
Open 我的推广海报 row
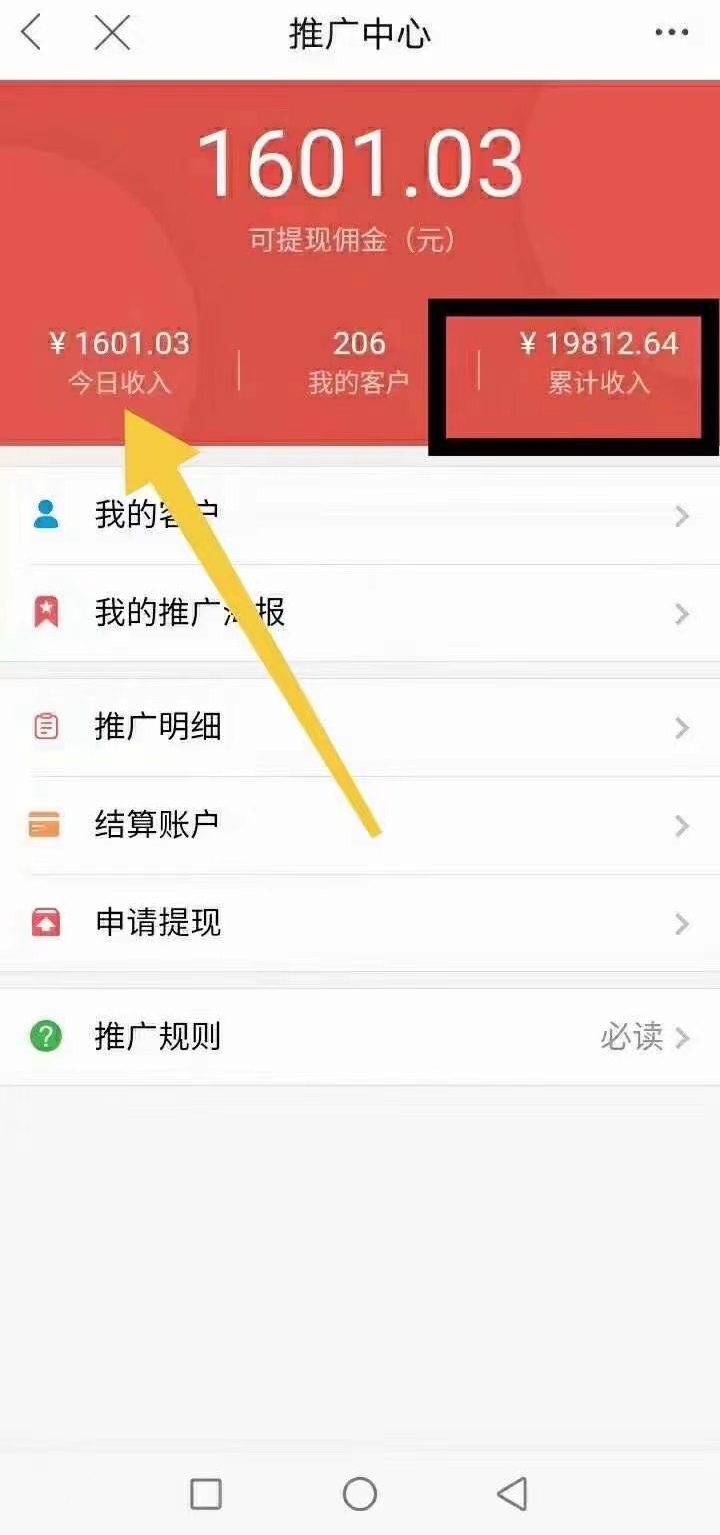tap(360, 613)
